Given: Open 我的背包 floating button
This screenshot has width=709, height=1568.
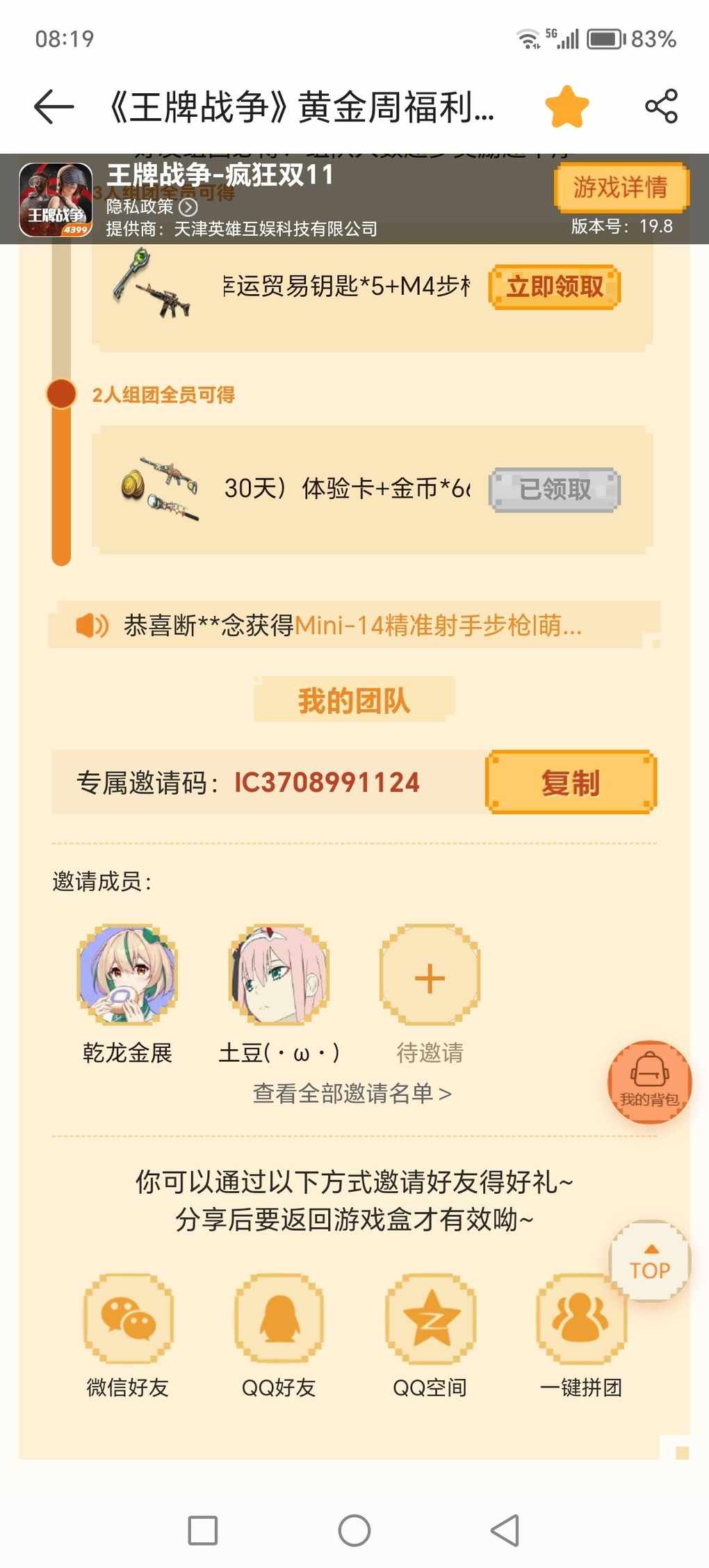Looking at the screenshot, I should (x=649, y=1082).
